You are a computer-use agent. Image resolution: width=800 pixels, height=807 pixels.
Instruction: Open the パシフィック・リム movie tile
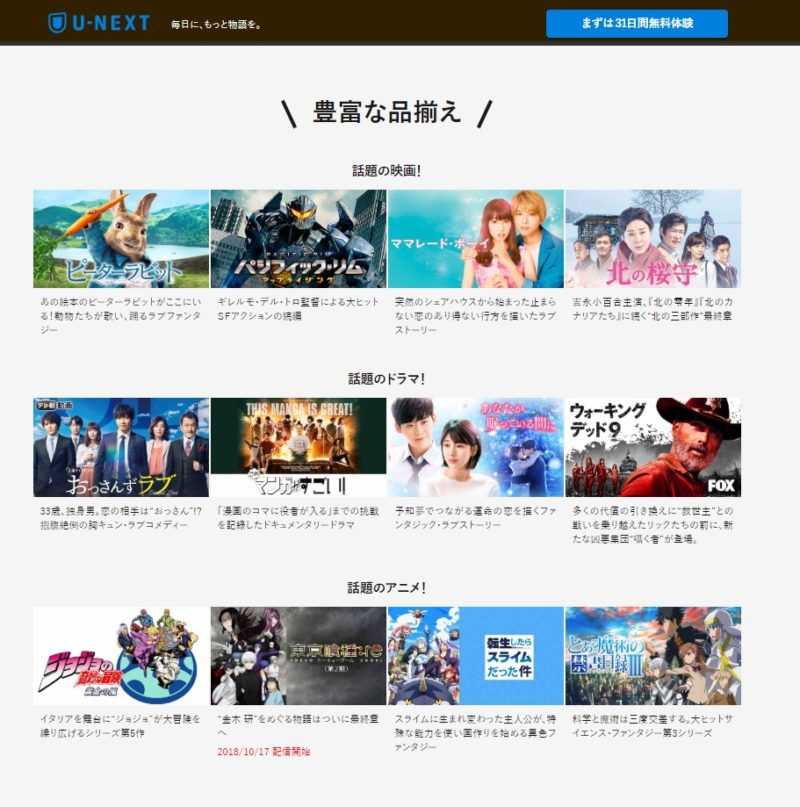(298, 239)
